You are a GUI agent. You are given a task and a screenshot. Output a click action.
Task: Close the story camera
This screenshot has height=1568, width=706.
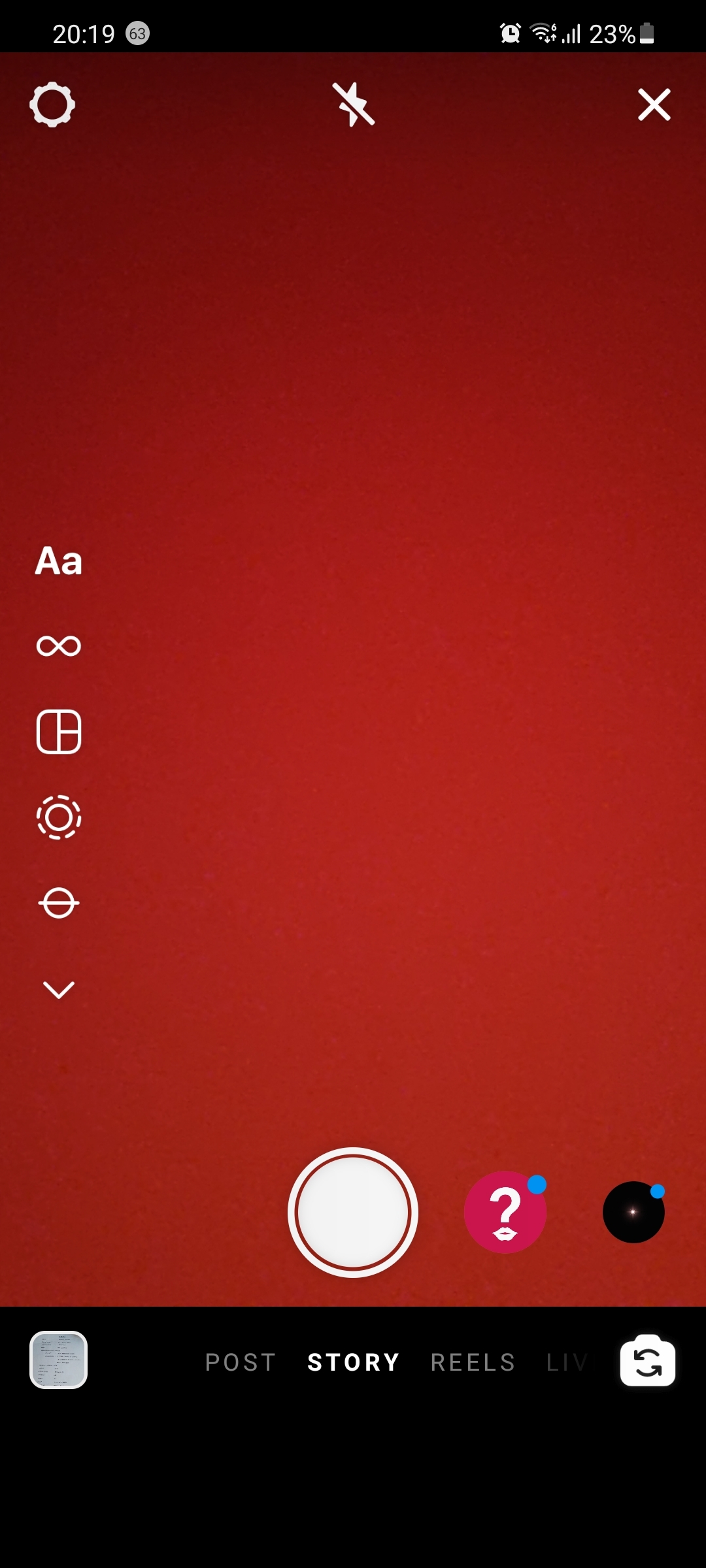(x=654, y=105)
